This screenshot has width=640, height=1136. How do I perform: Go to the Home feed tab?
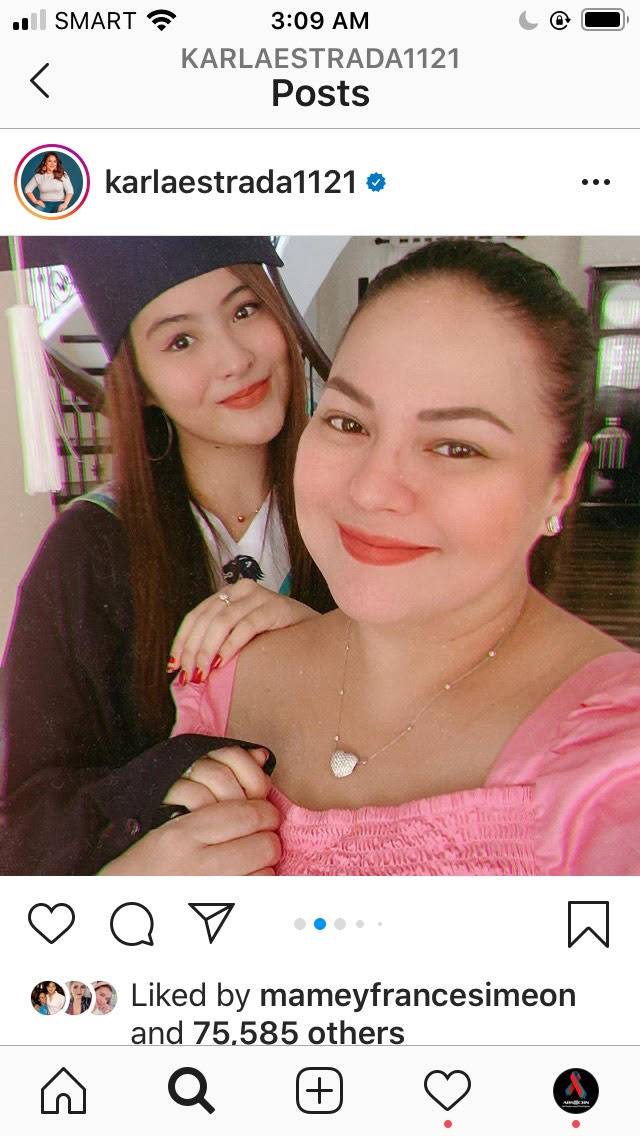tap(64, 1090)
